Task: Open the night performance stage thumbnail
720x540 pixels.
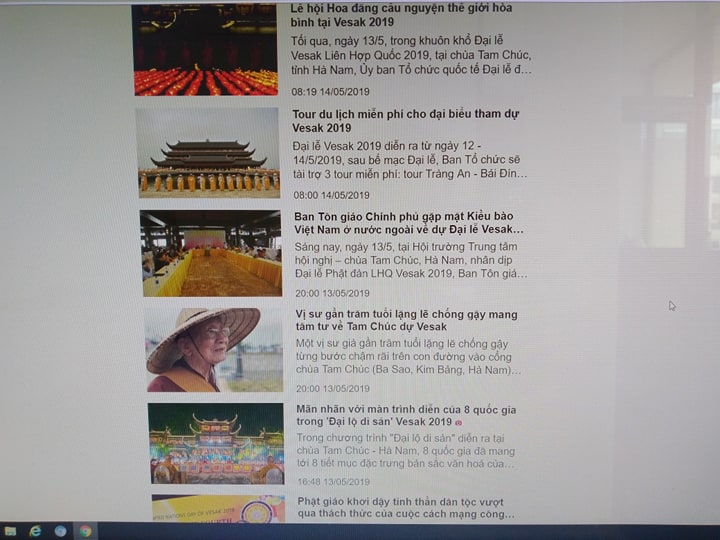Action: [x=215, y=443]
